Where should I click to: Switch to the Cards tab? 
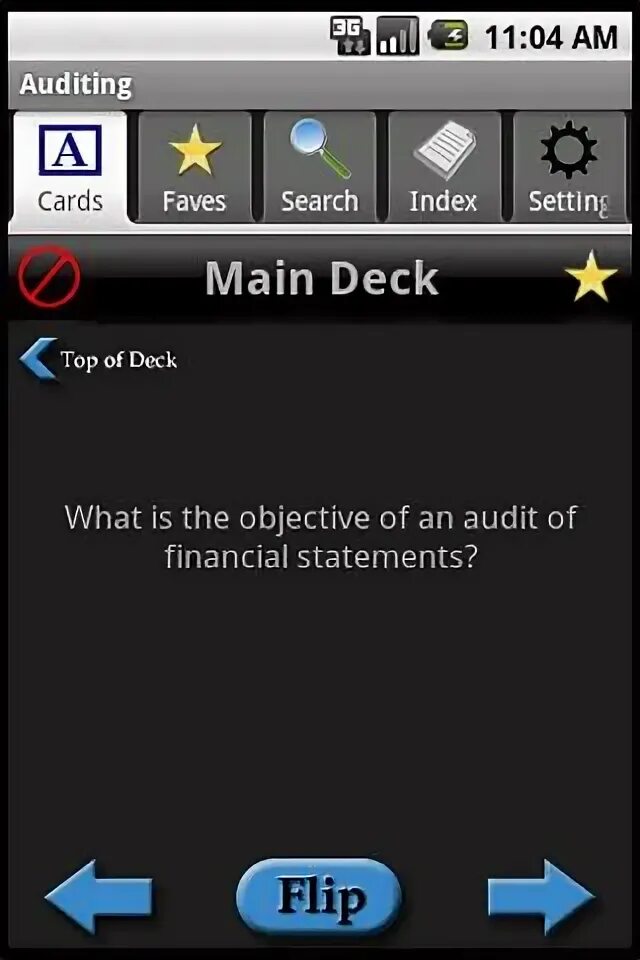pyautogui.click(x=70, y=168)
